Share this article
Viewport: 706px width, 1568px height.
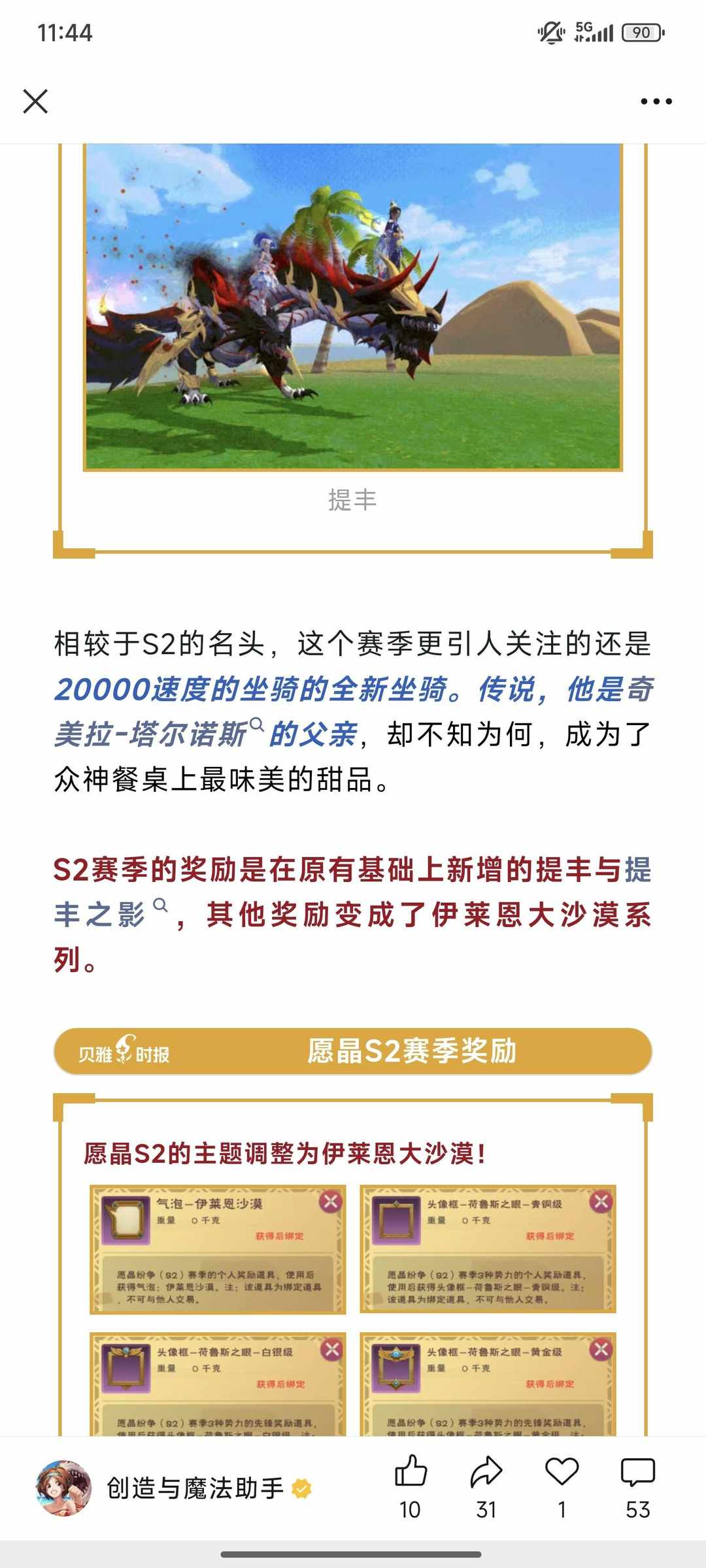tap(486, 1473)
